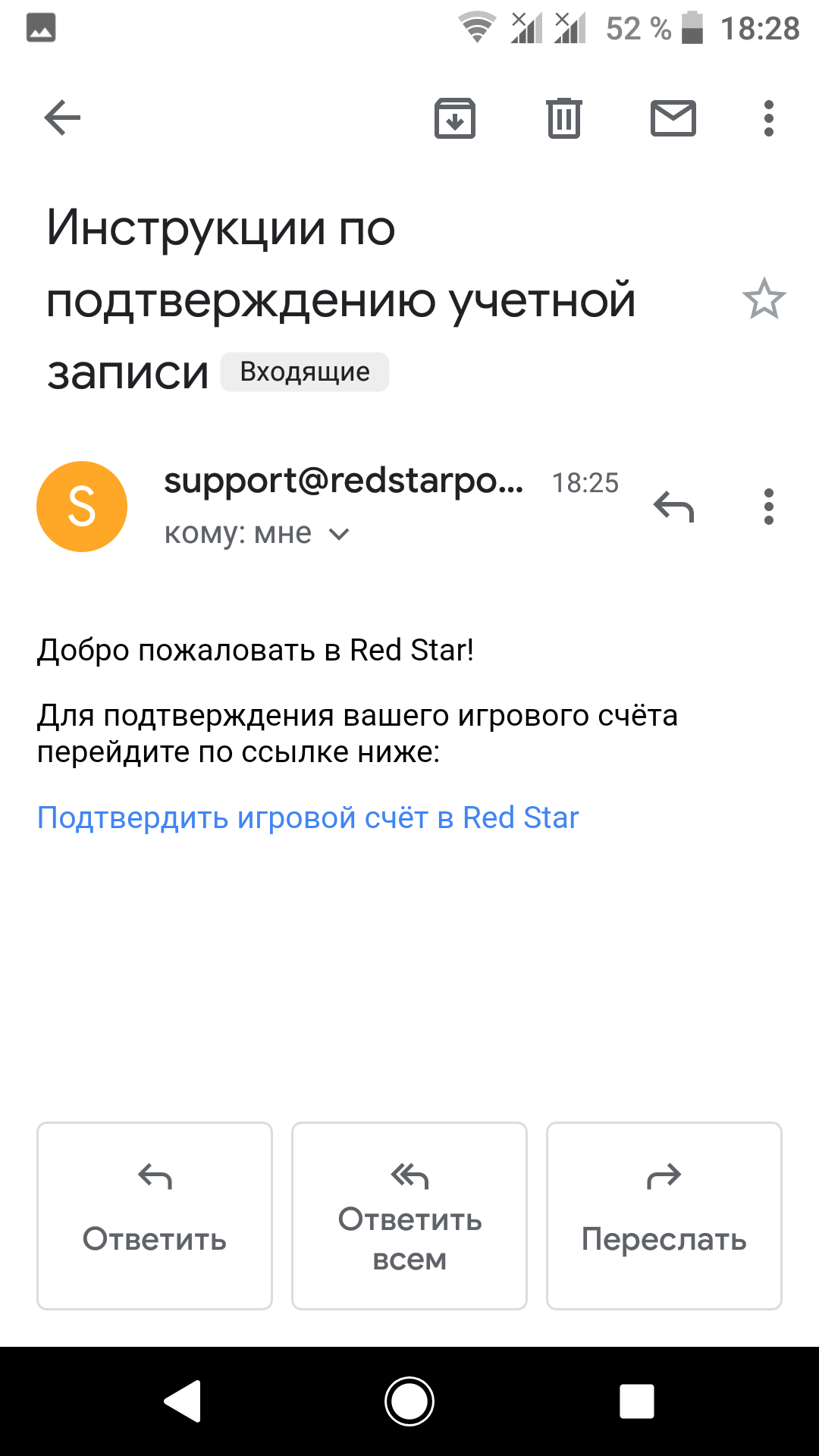Image resolution: width=819 pixels, height=1456 pixels.
Task: Tap the Входящие label chip
Action: [x=305, y=372]
